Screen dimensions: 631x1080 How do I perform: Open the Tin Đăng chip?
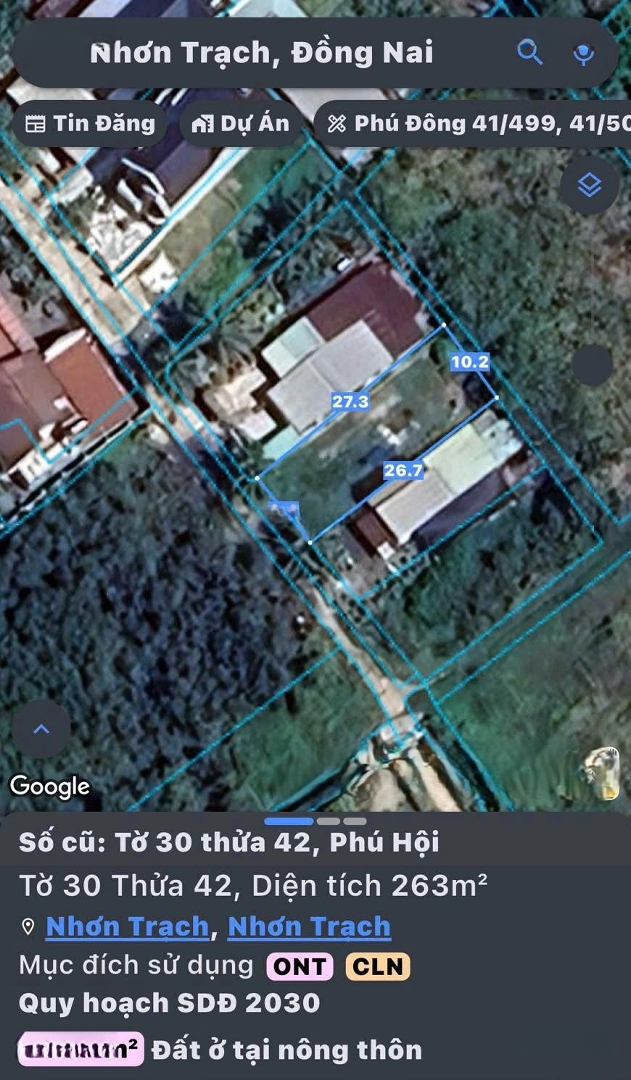pos(91,124)
